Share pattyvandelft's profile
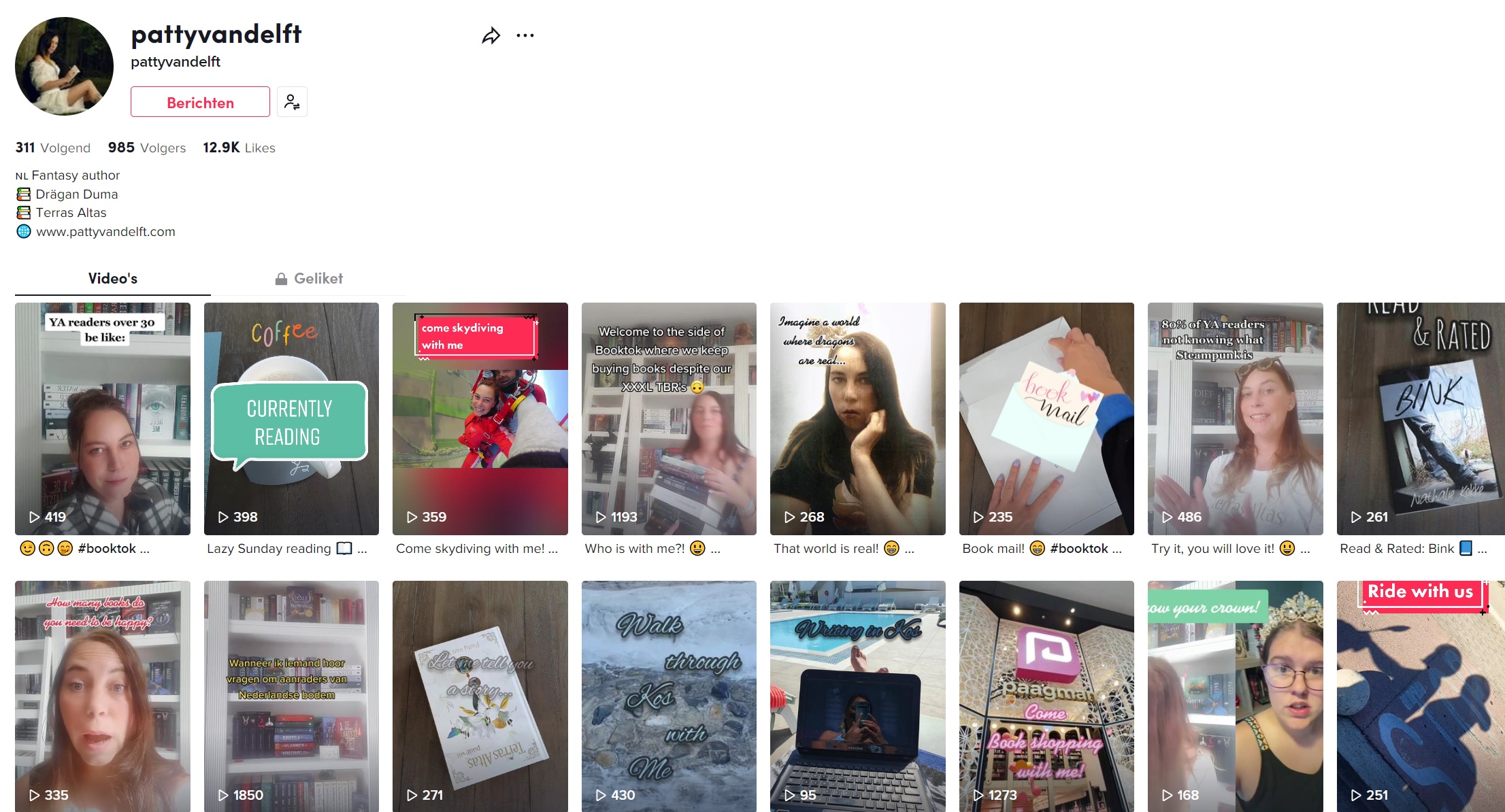This screenshot has height=812, width=1505. 491,36
